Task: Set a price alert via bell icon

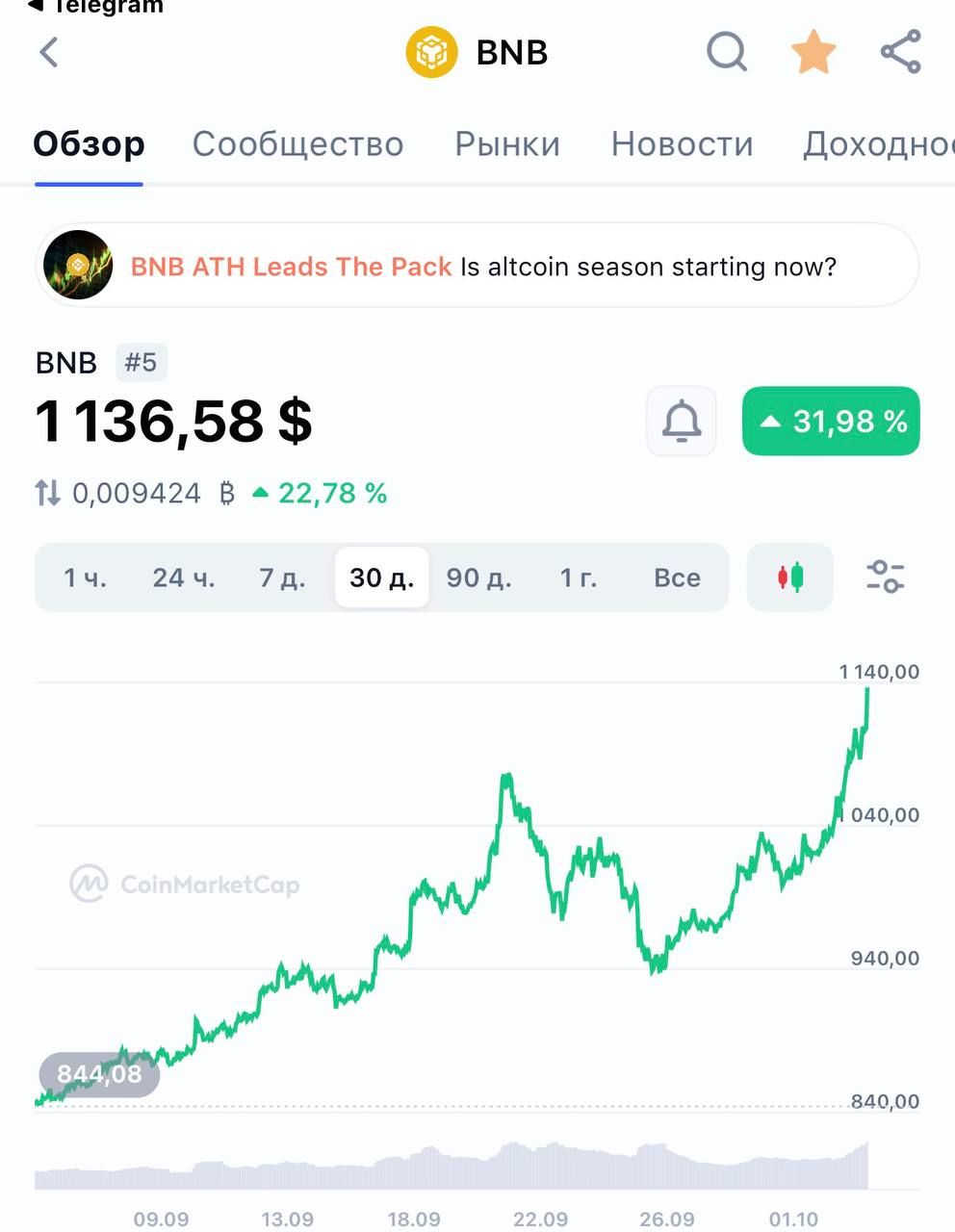Action: point(681,421)
